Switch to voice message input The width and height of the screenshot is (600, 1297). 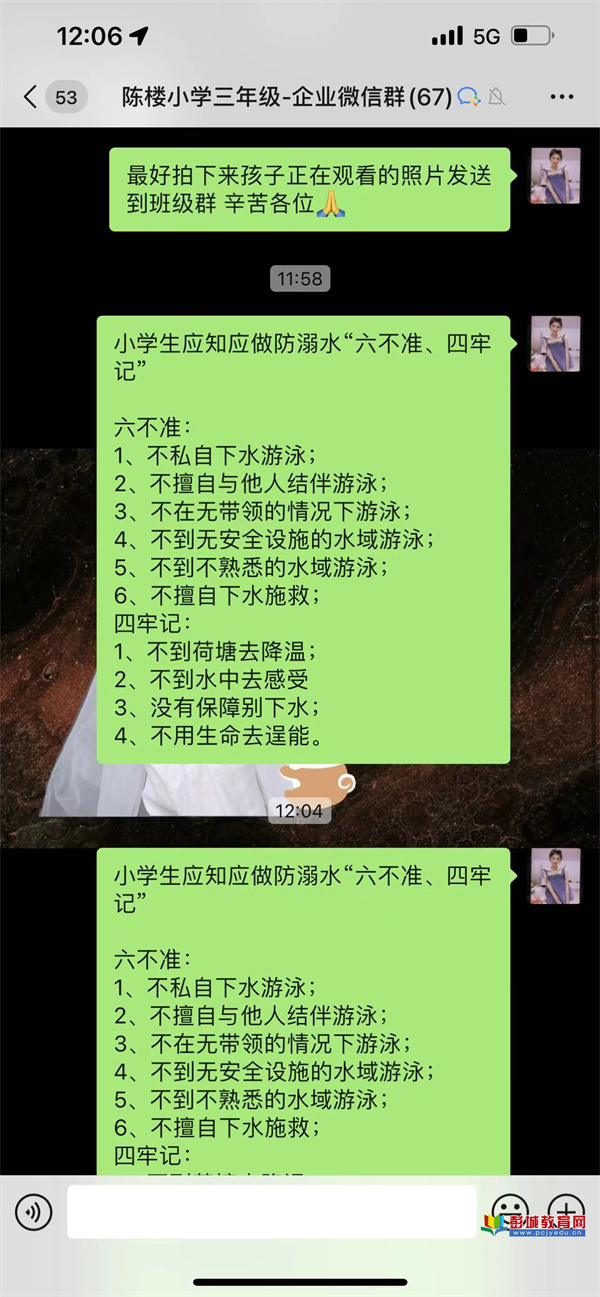pyautogui.click(x=33, y=1212)
